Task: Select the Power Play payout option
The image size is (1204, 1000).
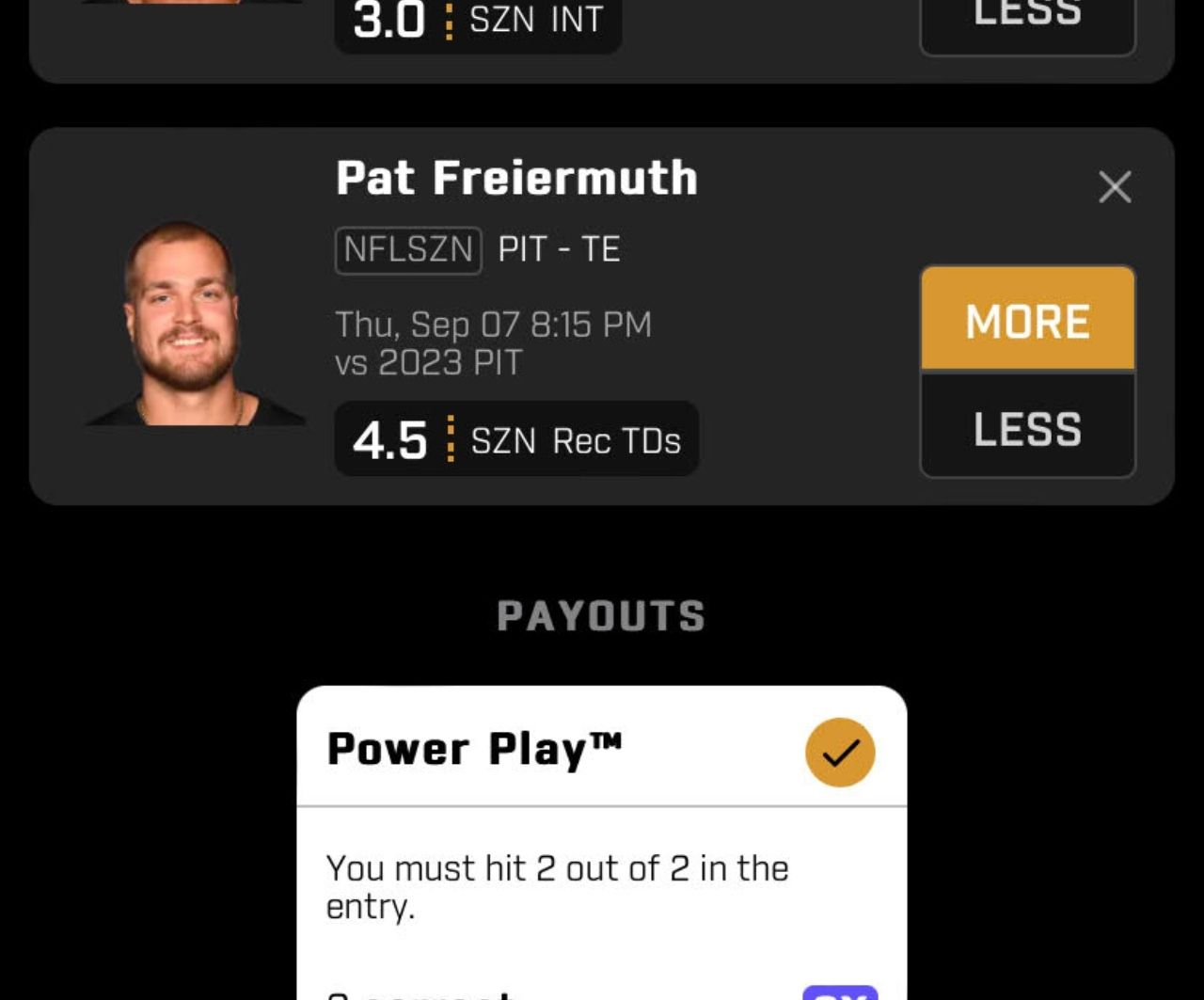Action: 839,752
